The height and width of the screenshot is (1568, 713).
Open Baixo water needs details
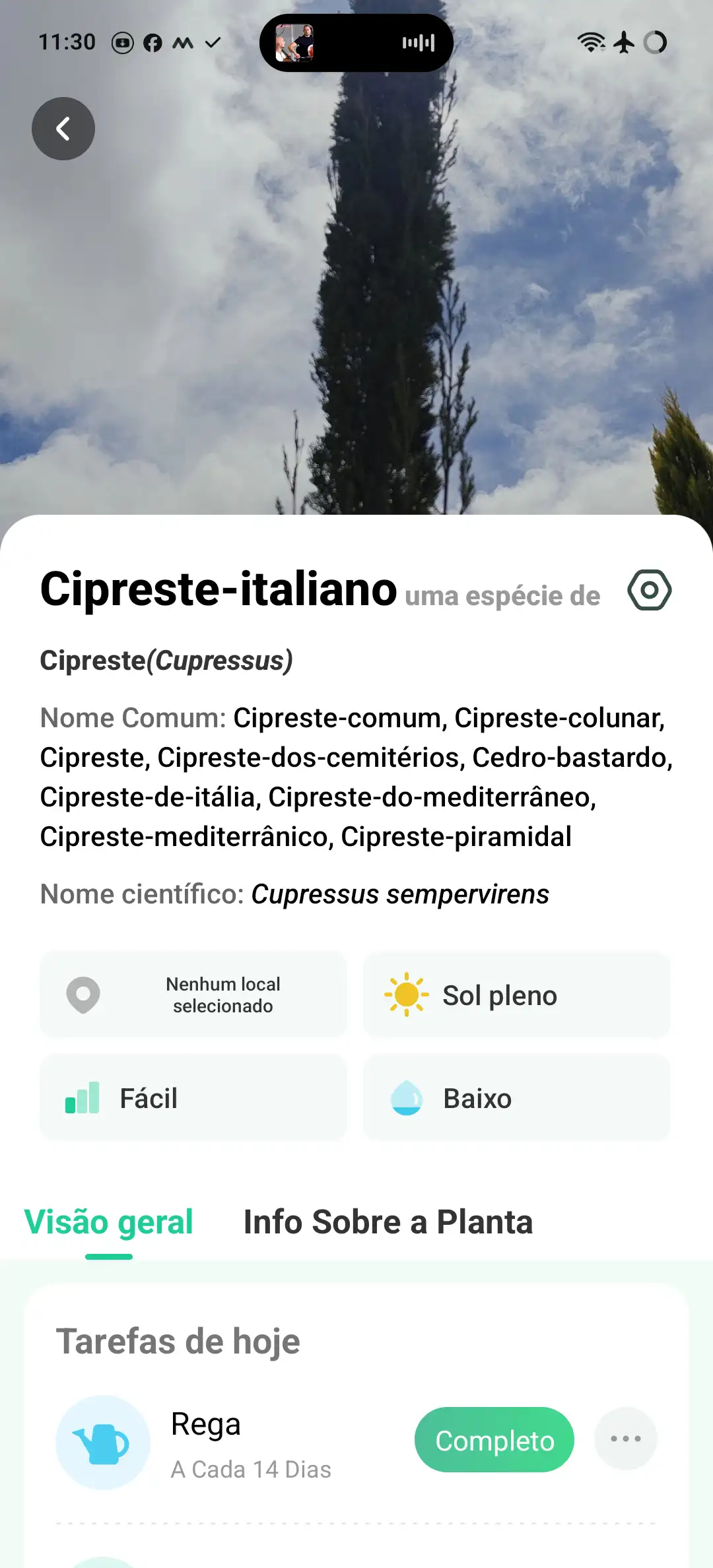516,1098
